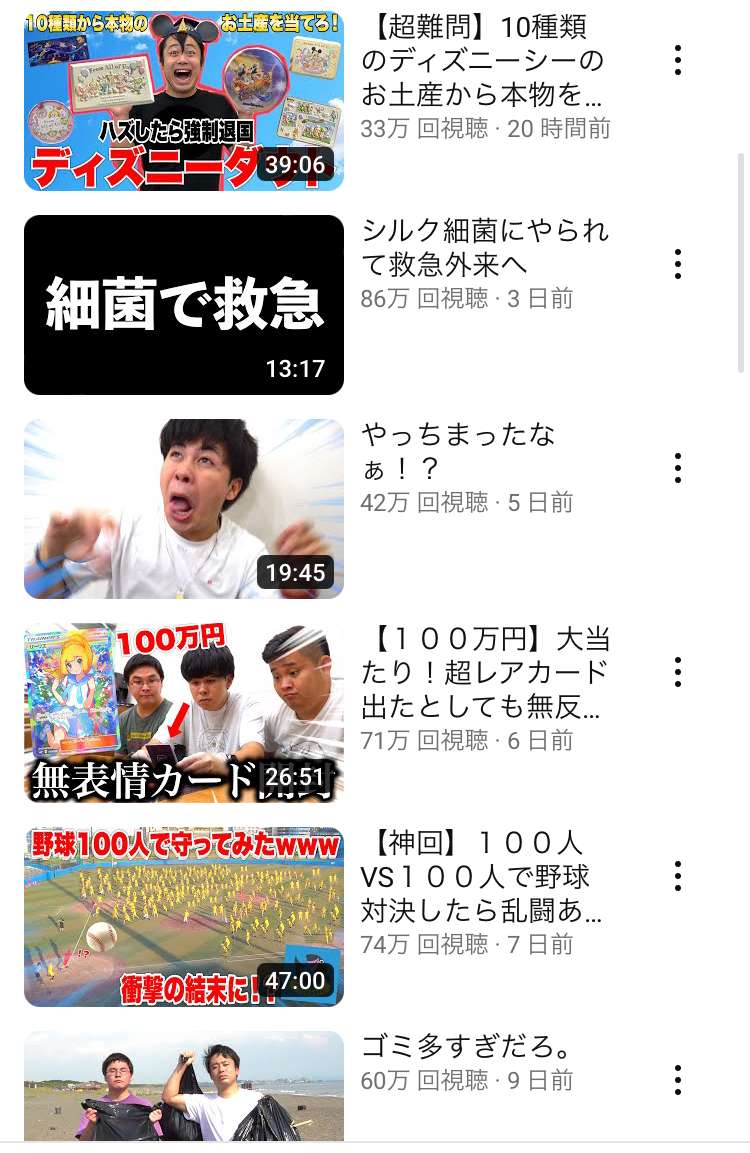Open the three-dot menu for 【神回】 video

[678, 876]
